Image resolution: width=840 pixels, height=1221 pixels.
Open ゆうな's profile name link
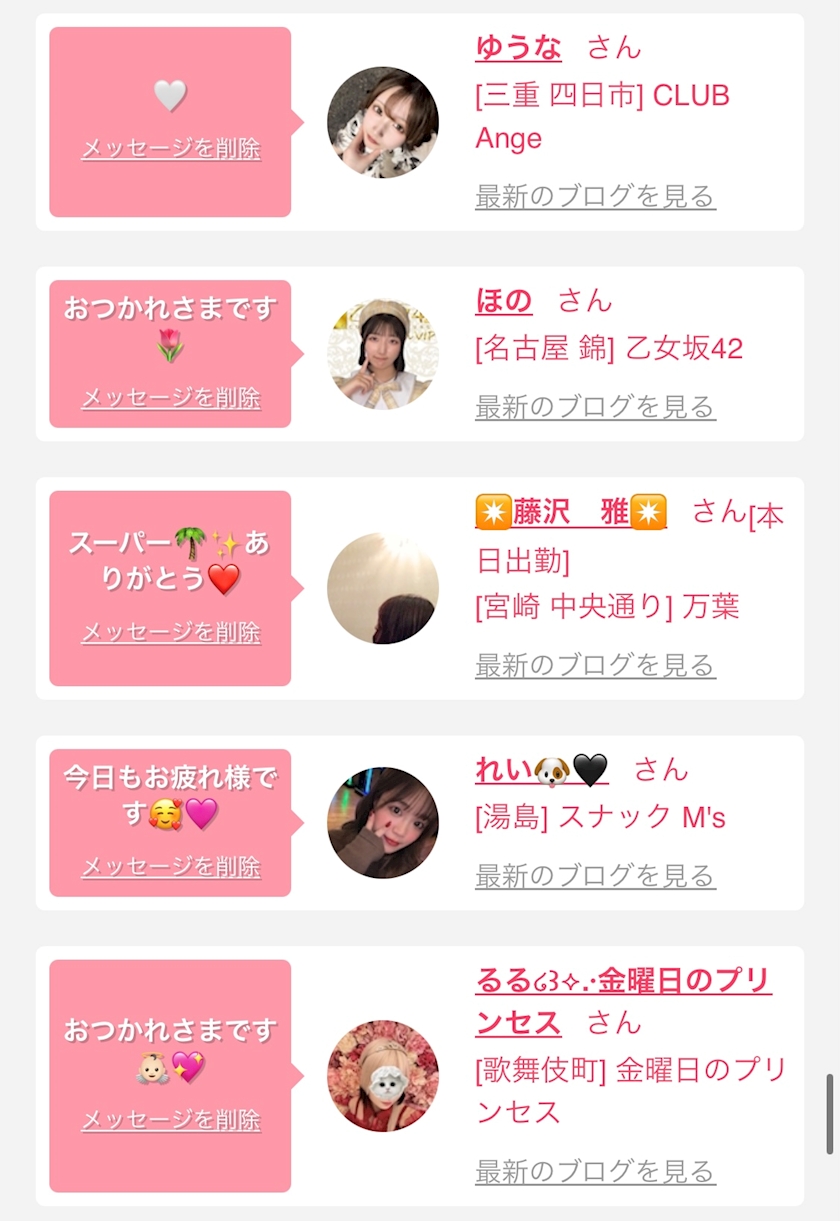pyautogui.click(x=518, y=47)
